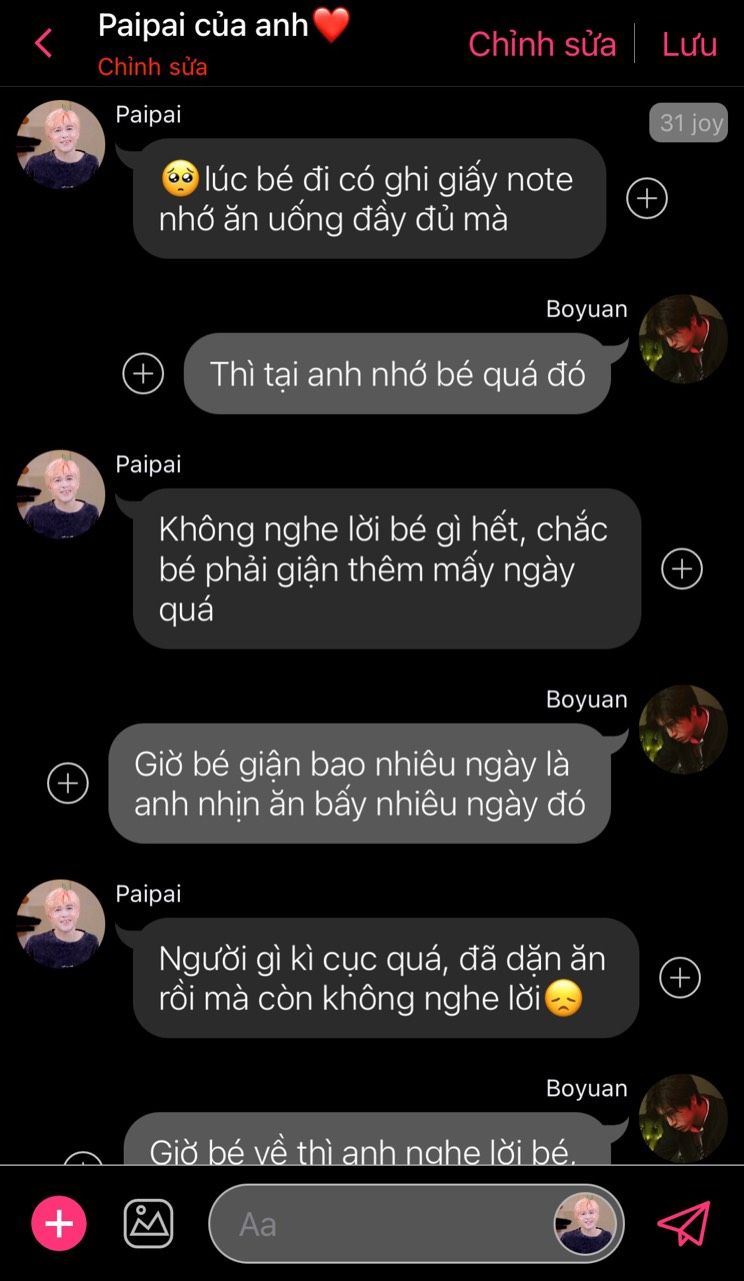The width and height of the screenshot is (744, 1281).
Task: Tap the plus beside "Người gì kì cục quá"
Action: (x=680, y=977)
